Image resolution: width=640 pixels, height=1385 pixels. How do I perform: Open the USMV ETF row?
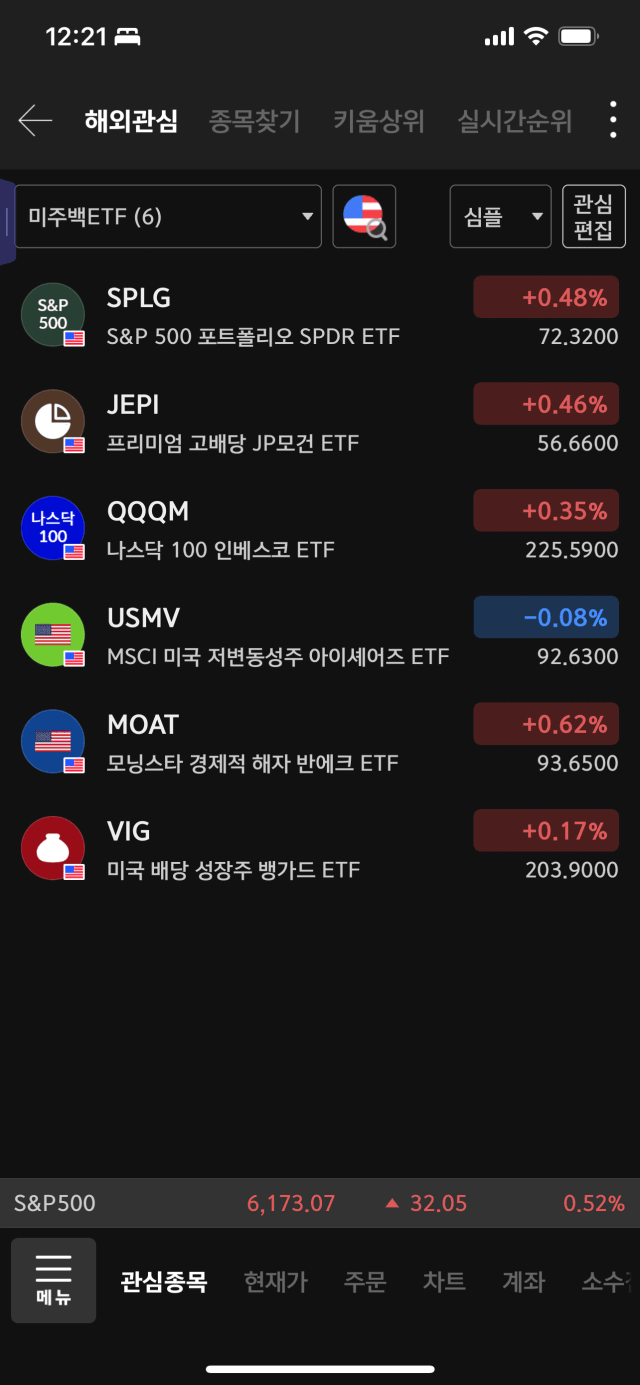click(x=320, y=636)
